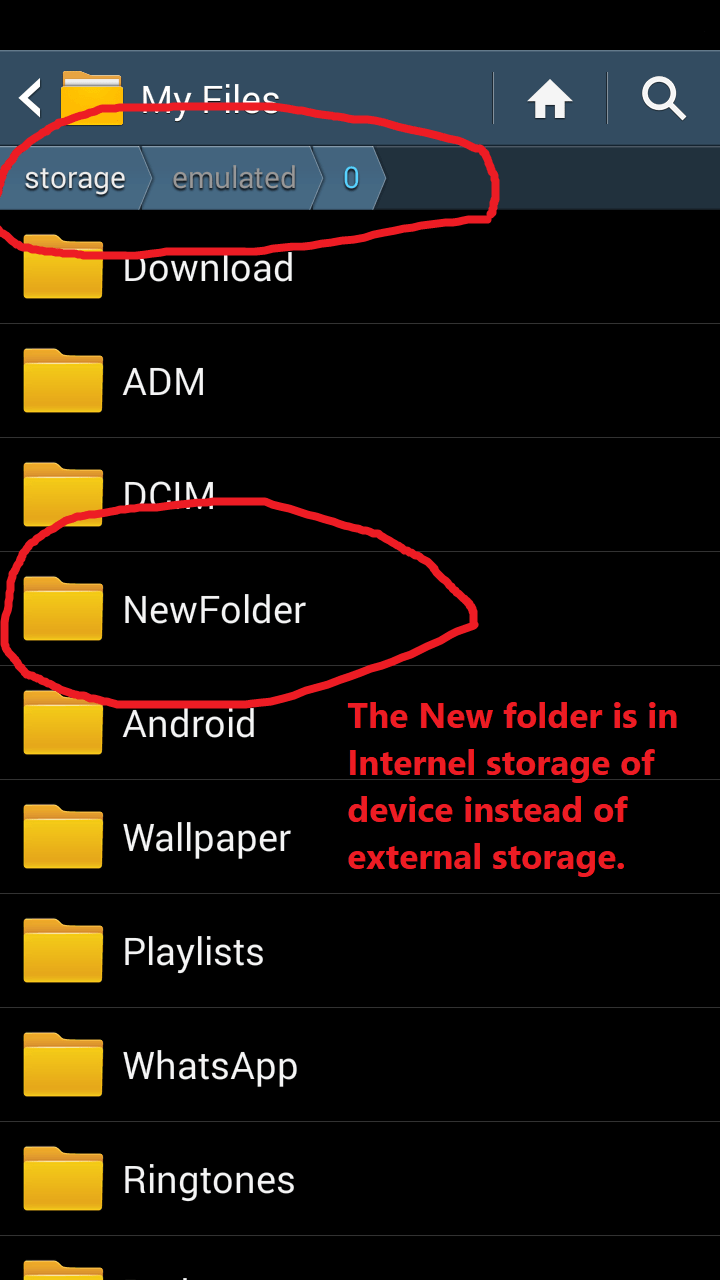The width and height of the screenshot is (720, 1280).
Task: Open the Ringtones folder
Action: point(208,1180)
